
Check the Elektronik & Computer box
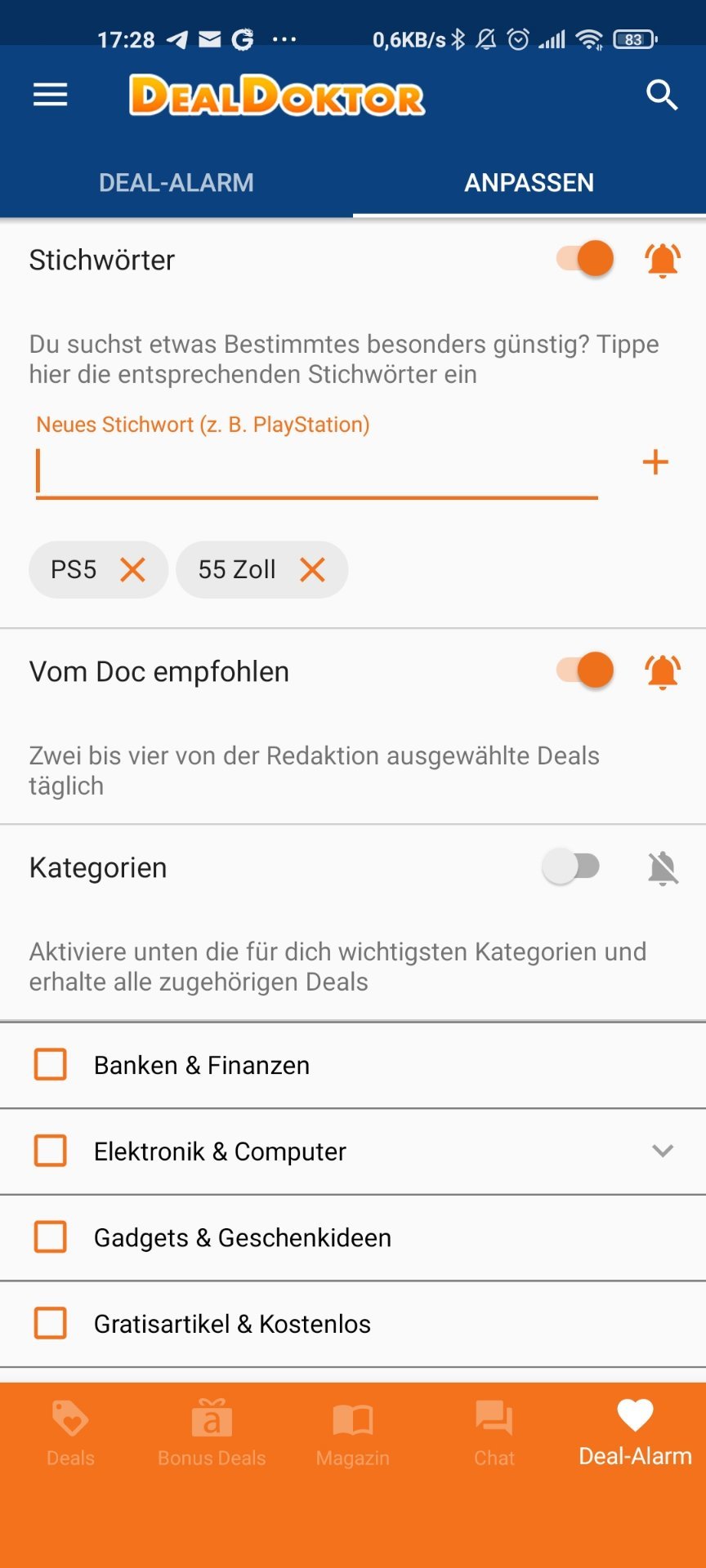pos(51,1151)
